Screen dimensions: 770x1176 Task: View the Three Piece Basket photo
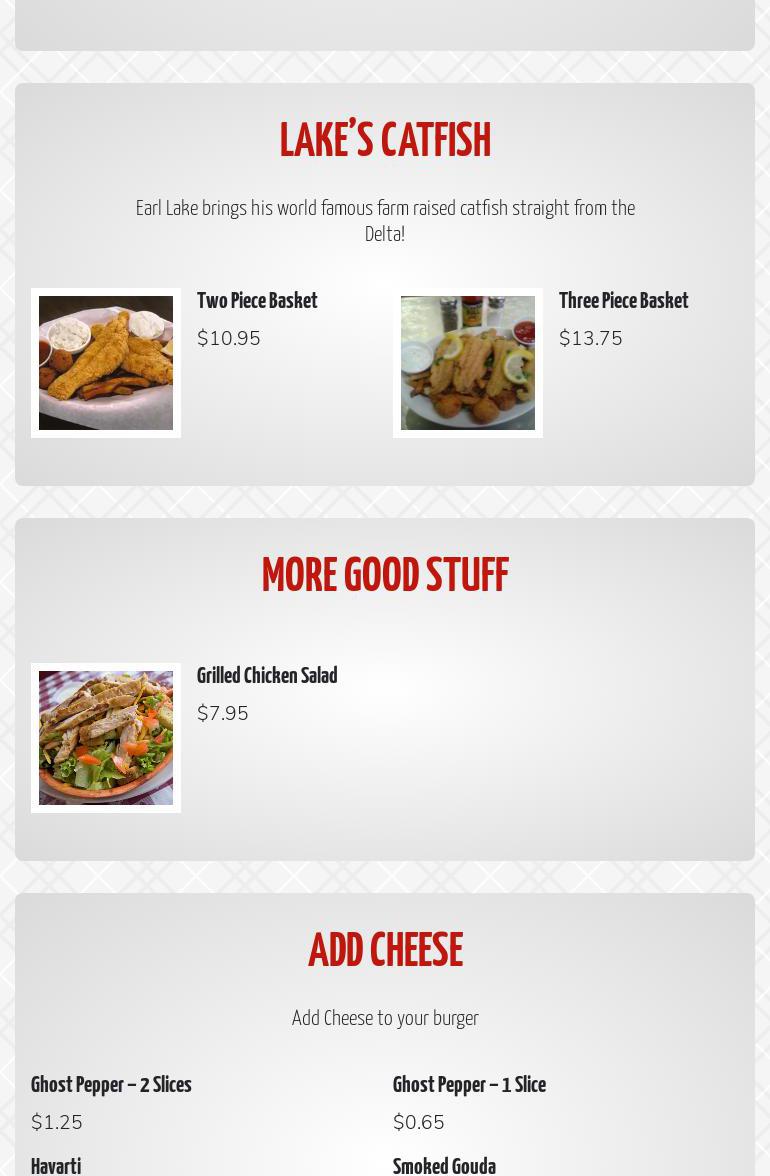tap(468, 363)
